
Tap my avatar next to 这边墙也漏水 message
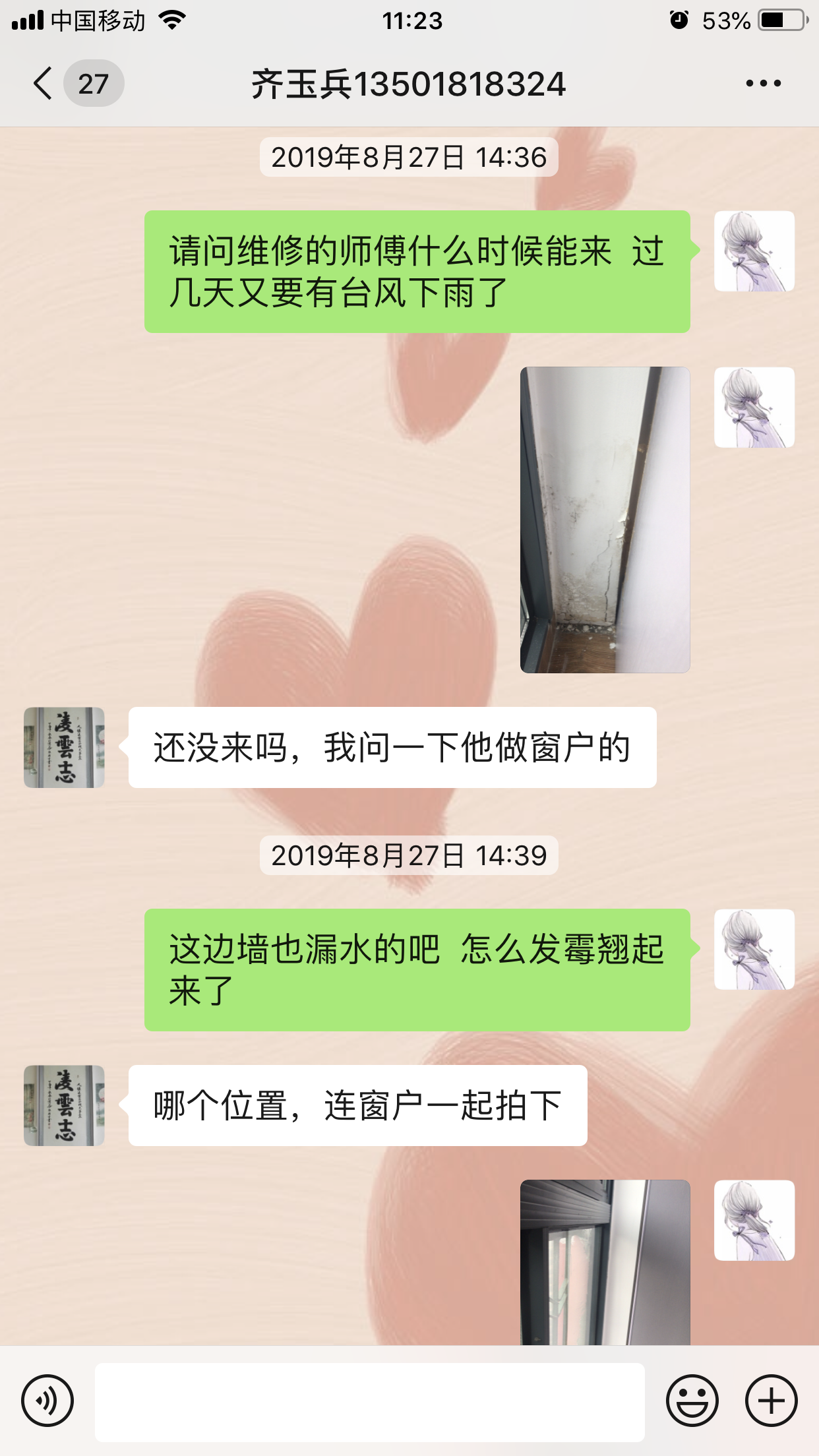pyautogui.click(x=754, y=950)
